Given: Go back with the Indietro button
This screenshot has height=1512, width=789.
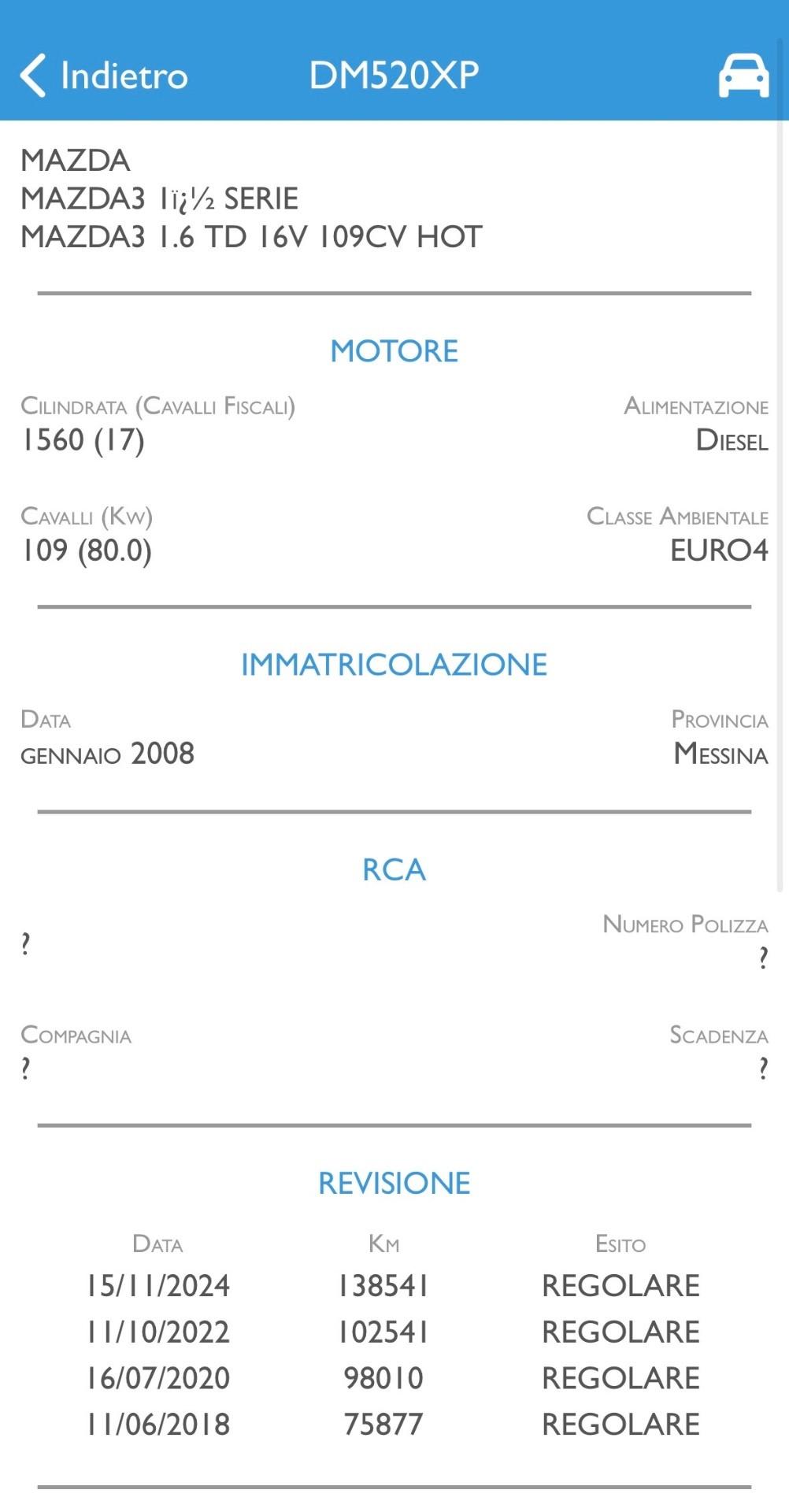Looking at the screenshot, I should (103, 76).
